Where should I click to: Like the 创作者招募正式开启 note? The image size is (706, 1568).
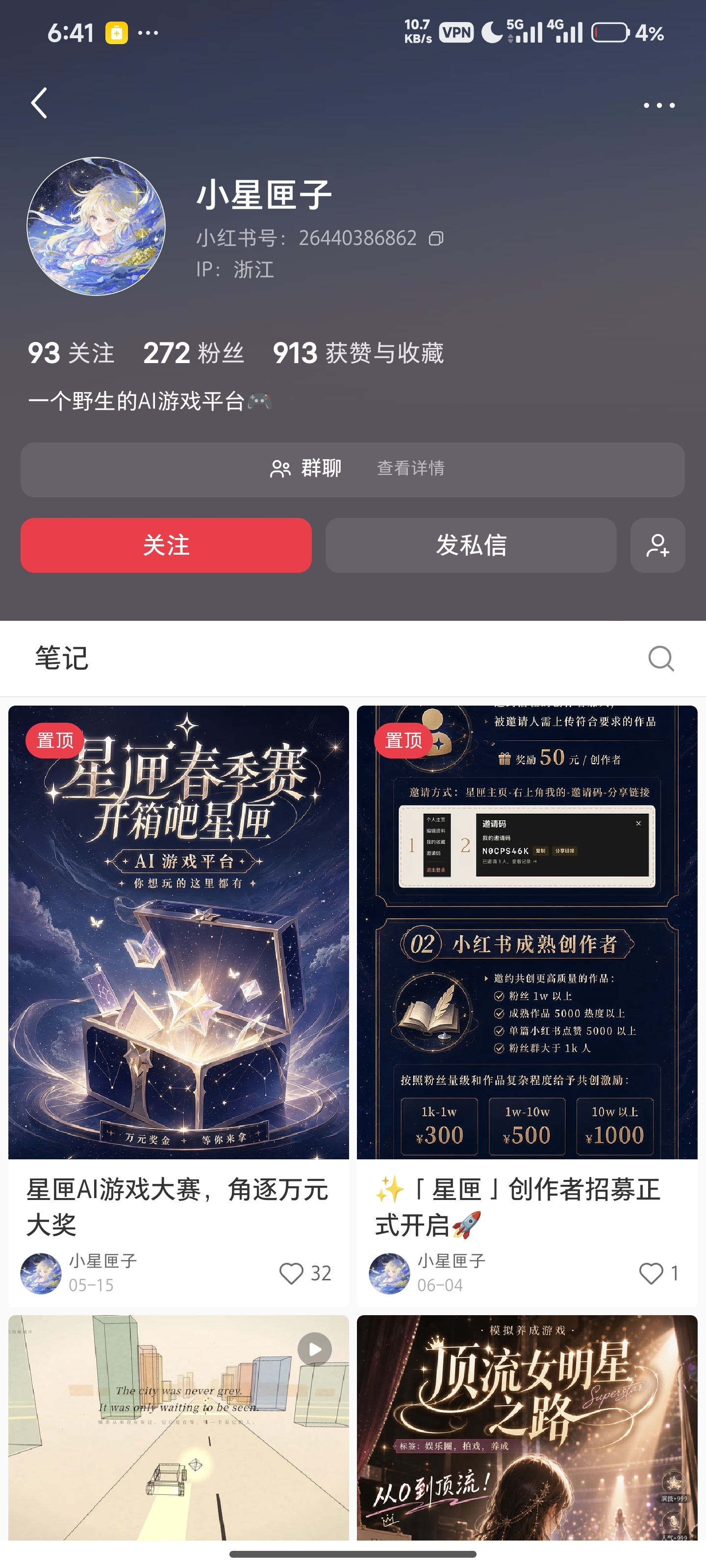pyautogui.click(x=651, y=1273)
